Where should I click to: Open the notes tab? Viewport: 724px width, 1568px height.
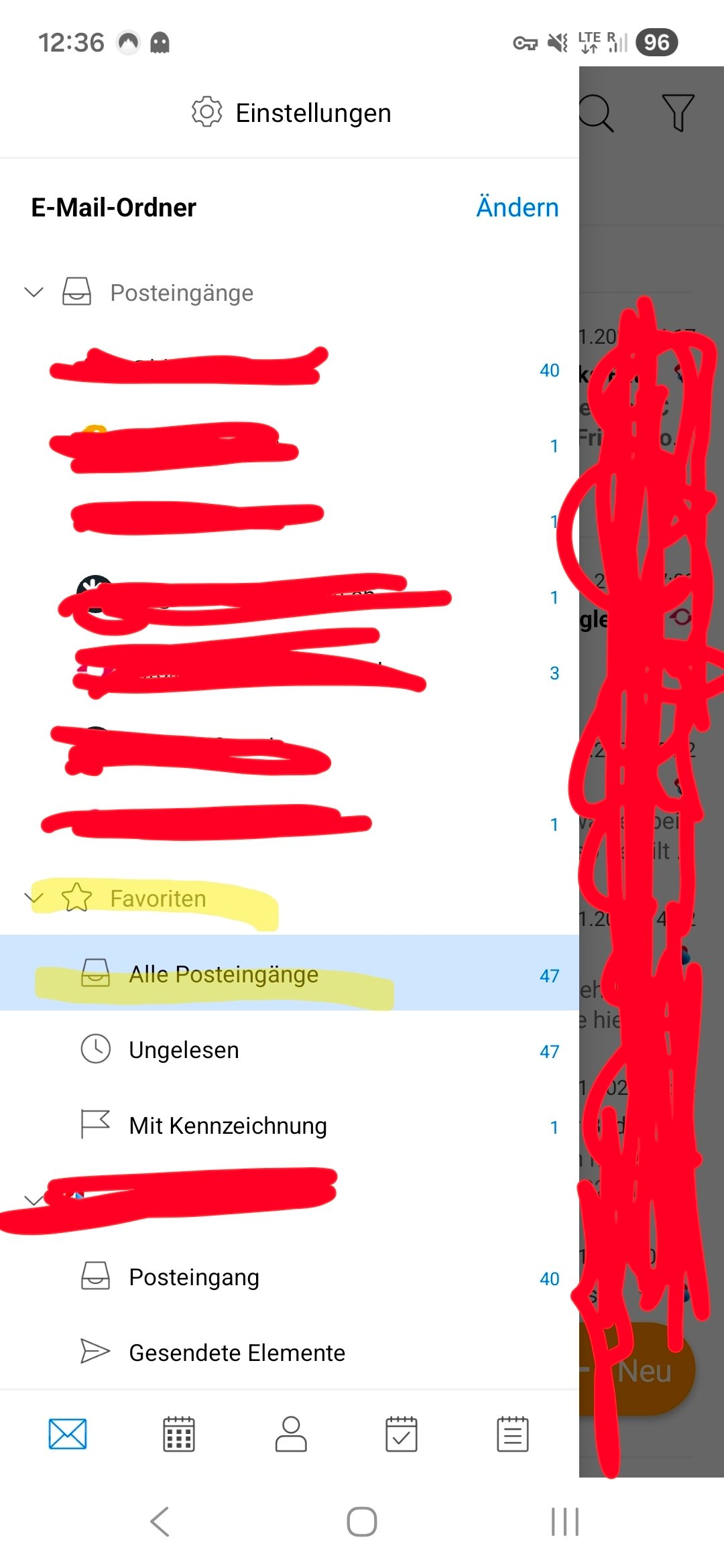pyautogui.click(x=513, y=1434)
